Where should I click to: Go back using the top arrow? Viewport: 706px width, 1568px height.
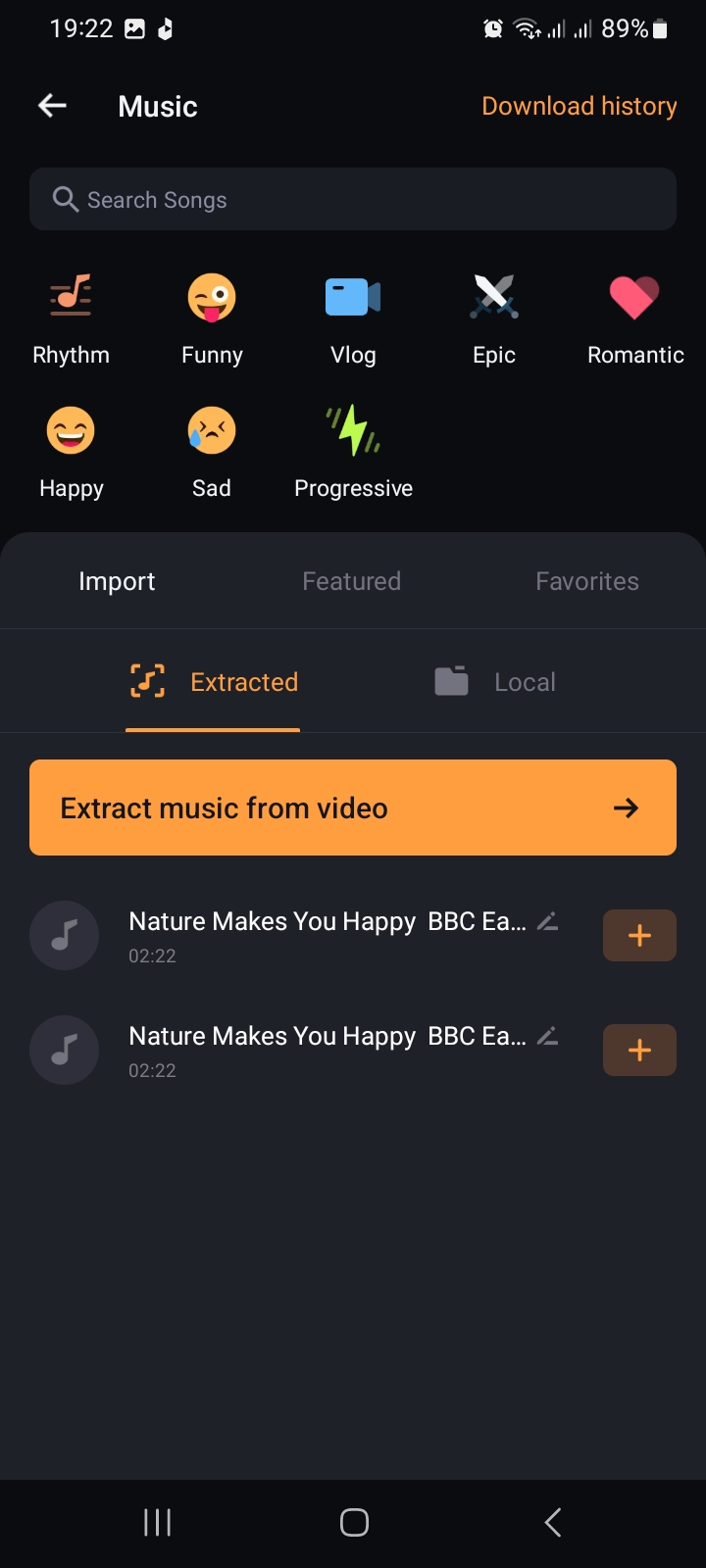(52, 106)
